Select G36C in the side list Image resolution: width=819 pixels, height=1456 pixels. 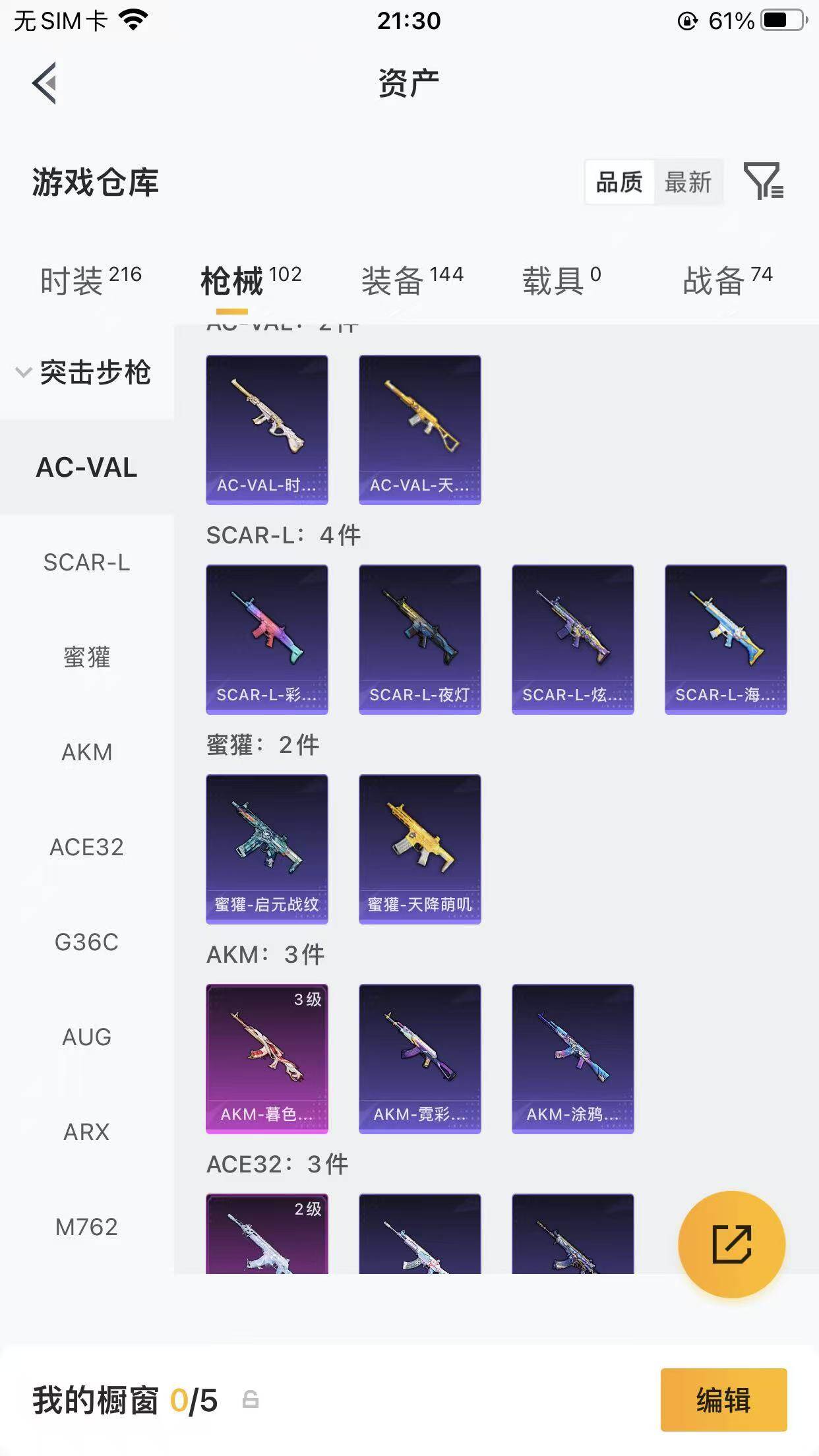pyautogui.click(x=86, y=942)
